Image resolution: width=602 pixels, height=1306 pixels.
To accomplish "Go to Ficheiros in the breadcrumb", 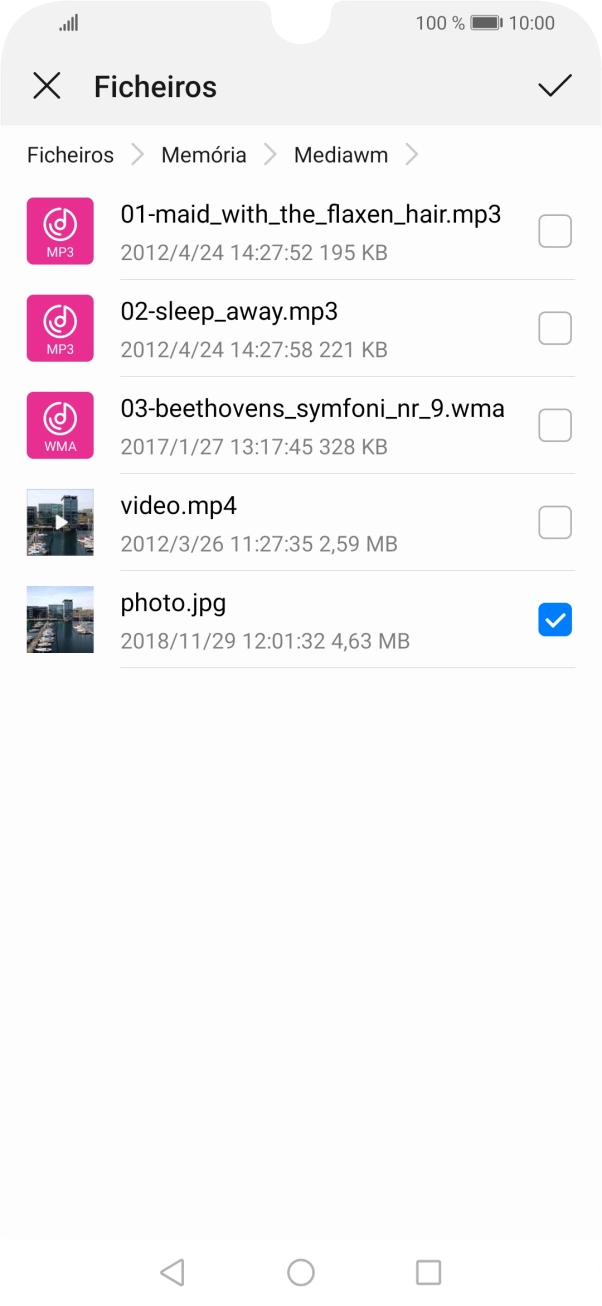I will (x=70, y=155).
